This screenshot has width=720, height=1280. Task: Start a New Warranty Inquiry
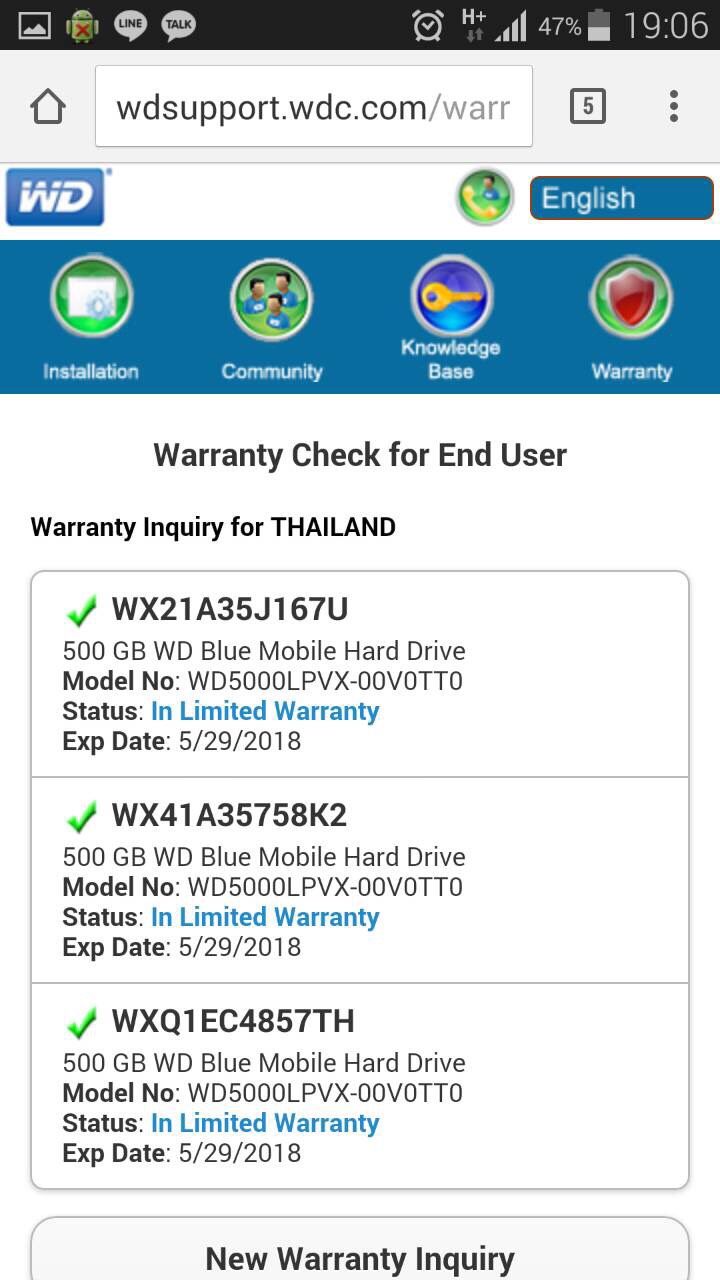click(360, 1256)
